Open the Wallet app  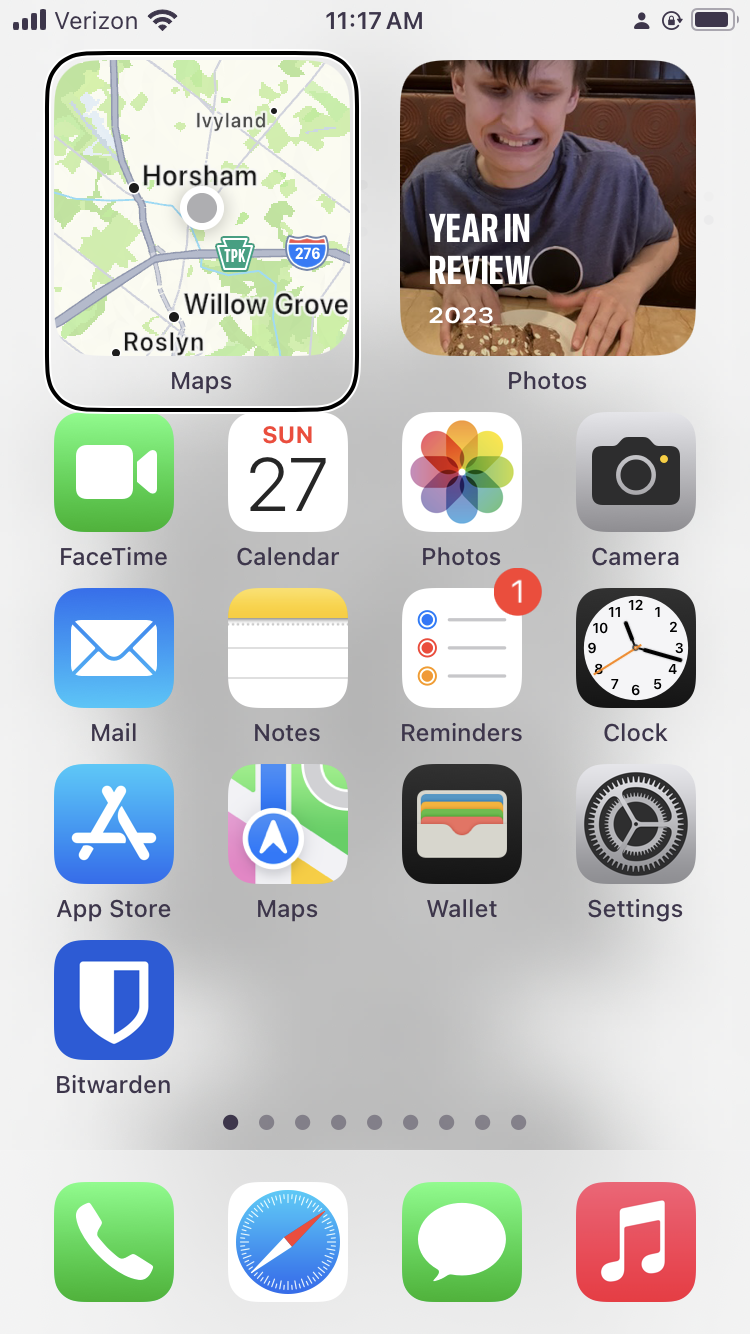tap(462, 824)
